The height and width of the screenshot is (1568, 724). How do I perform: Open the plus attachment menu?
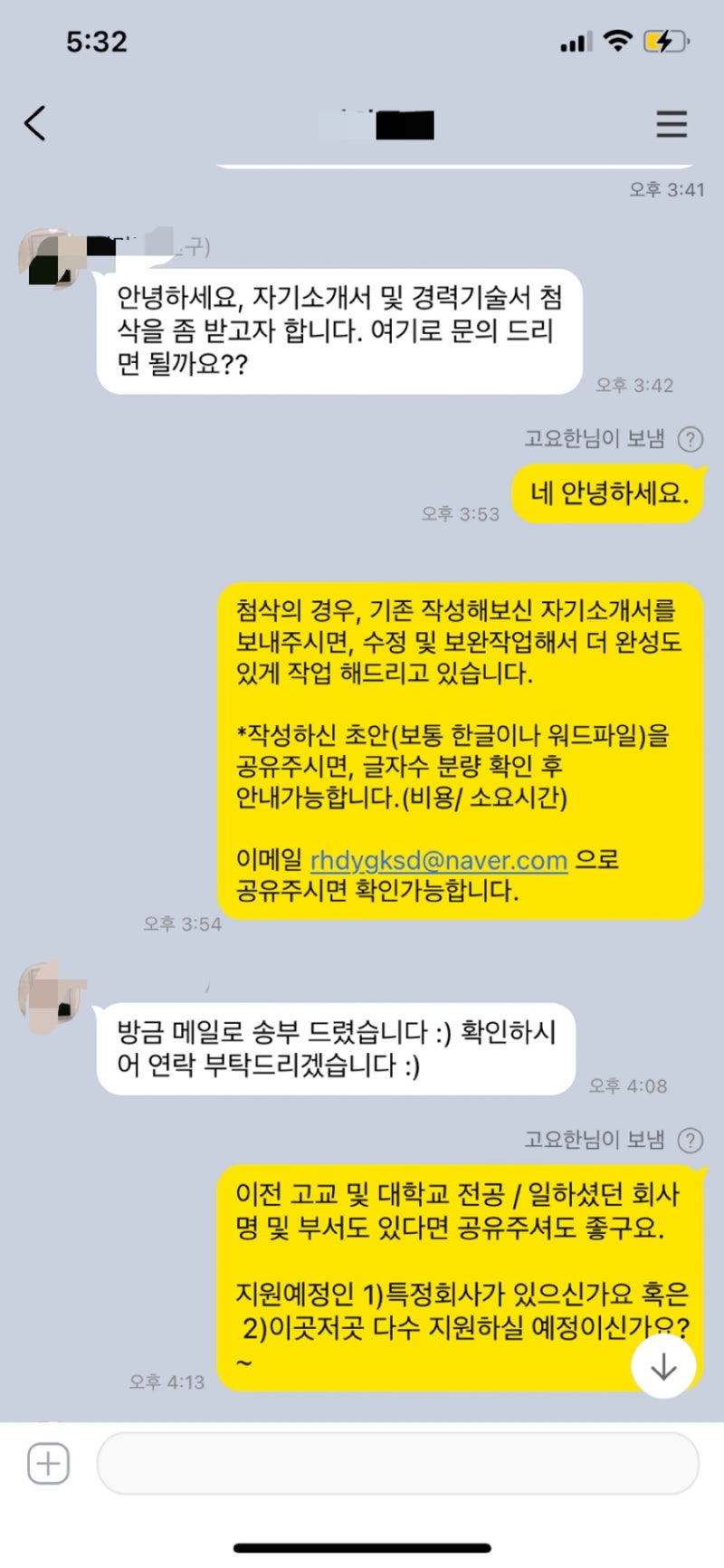click(48, 1464)
